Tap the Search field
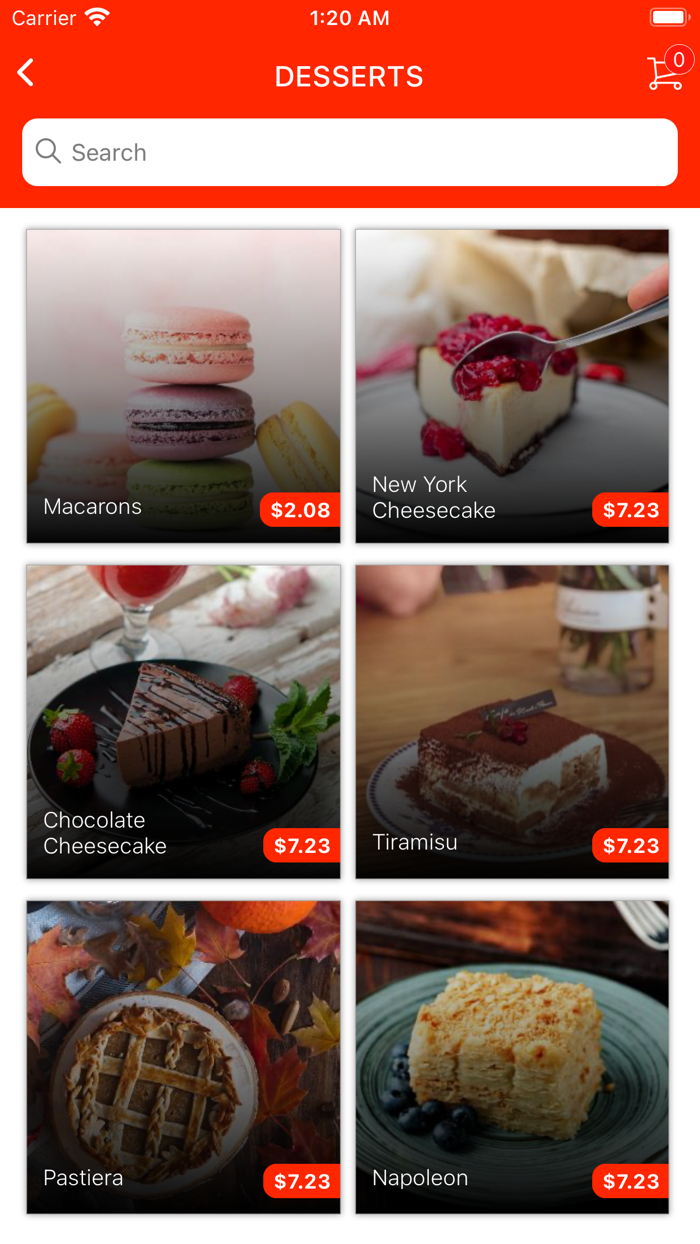 coord(350,152)
